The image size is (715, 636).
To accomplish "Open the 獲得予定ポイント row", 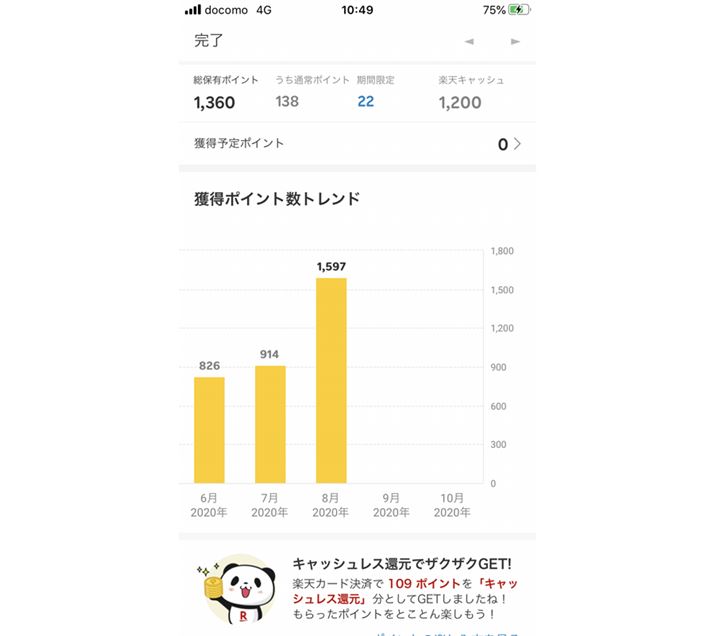I will (357, 144).
